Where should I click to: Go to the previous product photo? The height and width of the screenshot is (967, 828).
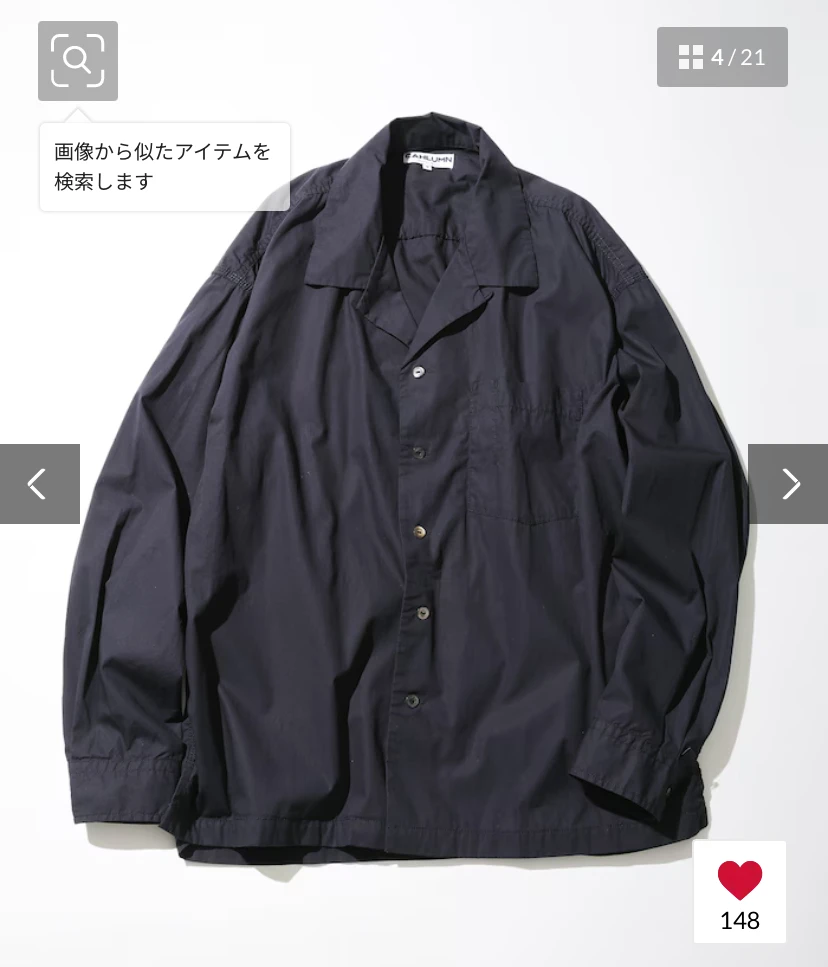[x=39, y=484]
